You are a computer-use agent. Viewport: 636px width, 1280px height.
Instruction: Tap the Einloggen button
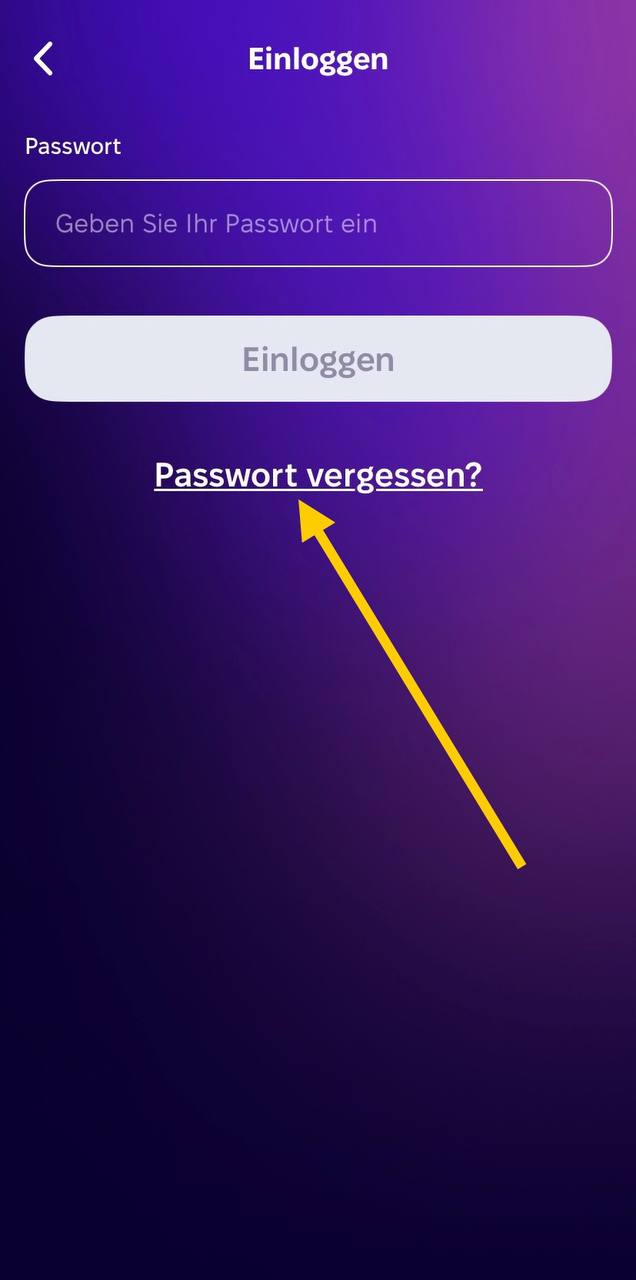point(318,359)
